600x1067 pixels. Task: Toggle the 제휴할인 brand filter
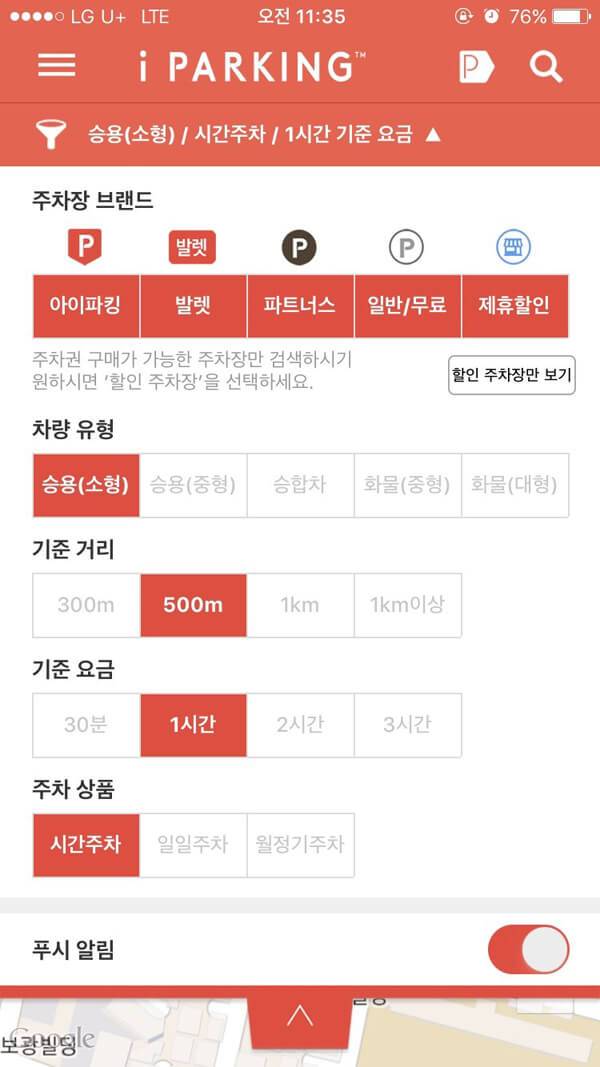(x=515, y=306)
